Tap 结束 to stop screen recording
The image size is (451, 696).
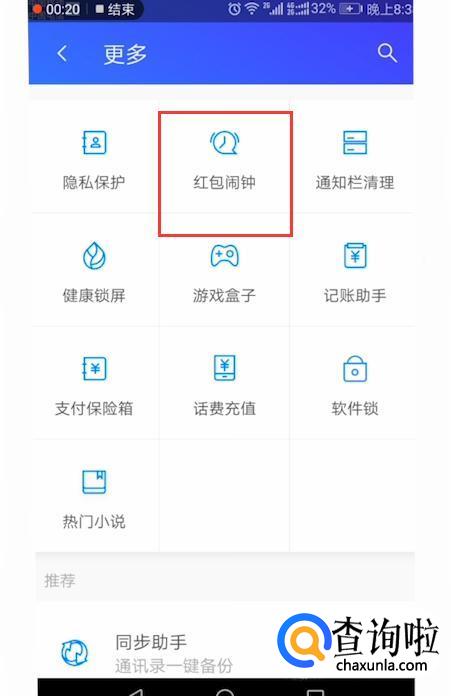click(x=115, y=9)
